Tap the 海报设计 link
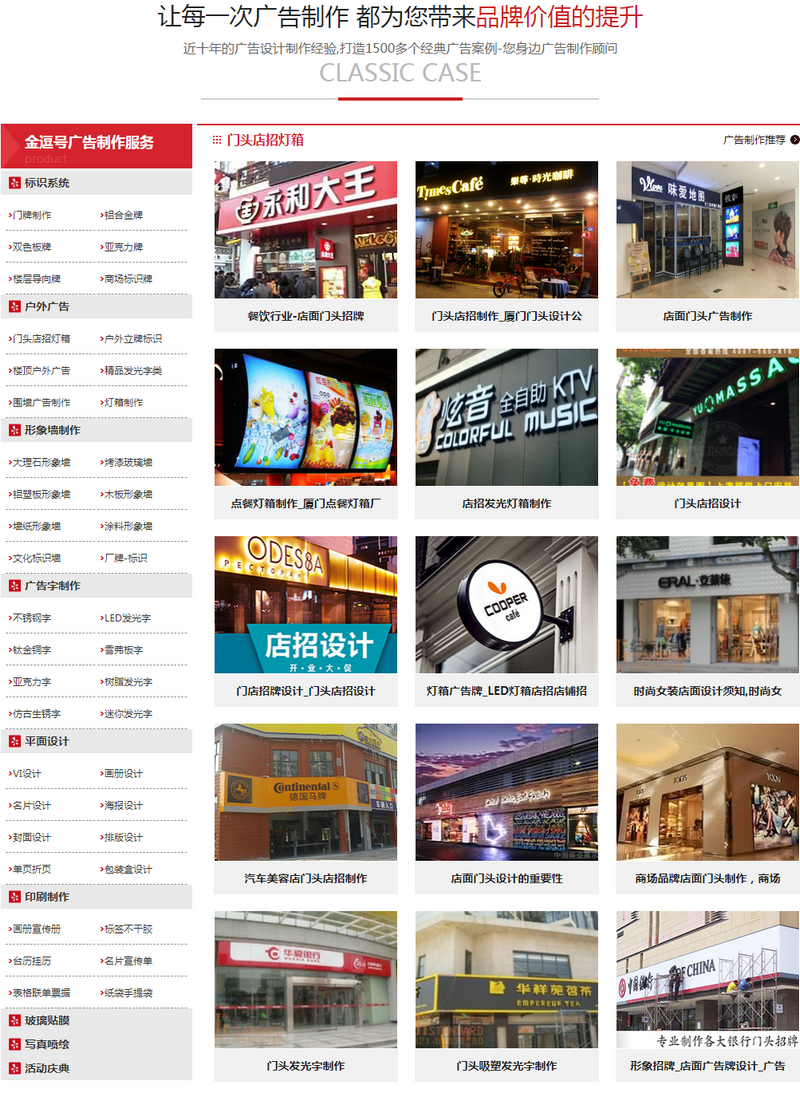The width and height of the screenshot is (800, 1113). pyautogui.click(x=124, y=806)
